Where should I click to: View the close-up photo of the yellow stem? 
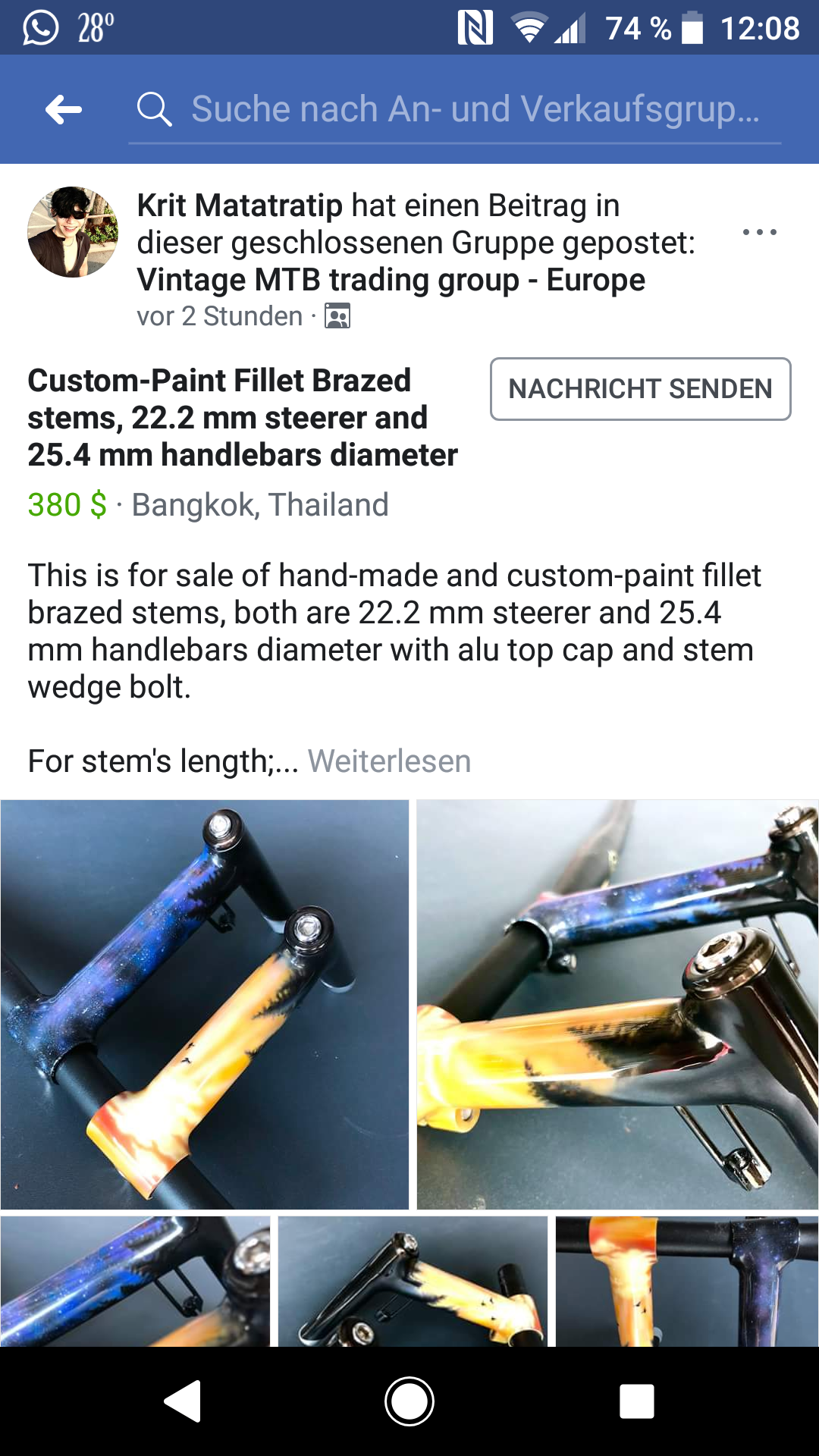coord(617,1004)
